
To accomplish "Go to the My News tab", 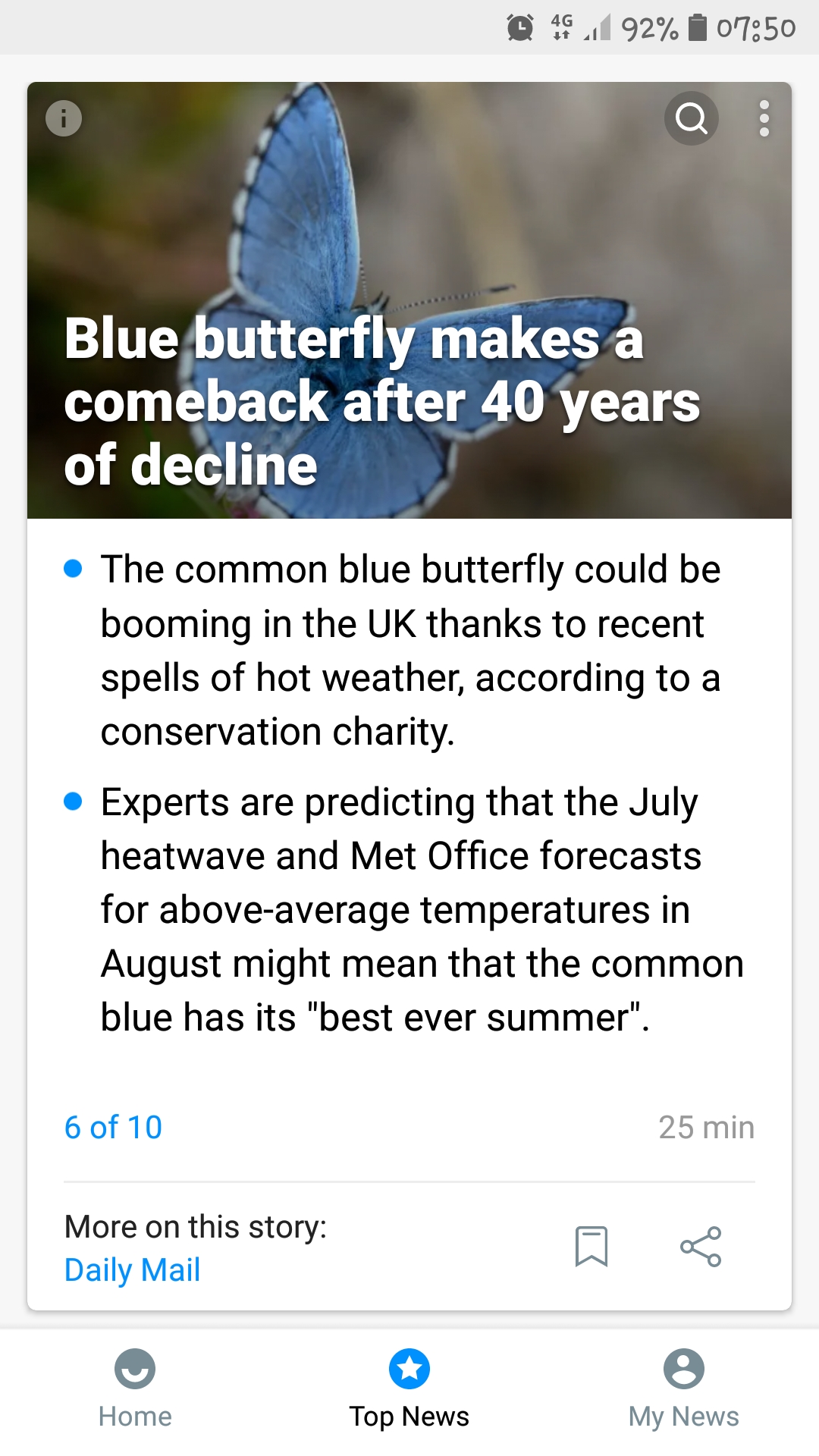I will pos(684,1389).
